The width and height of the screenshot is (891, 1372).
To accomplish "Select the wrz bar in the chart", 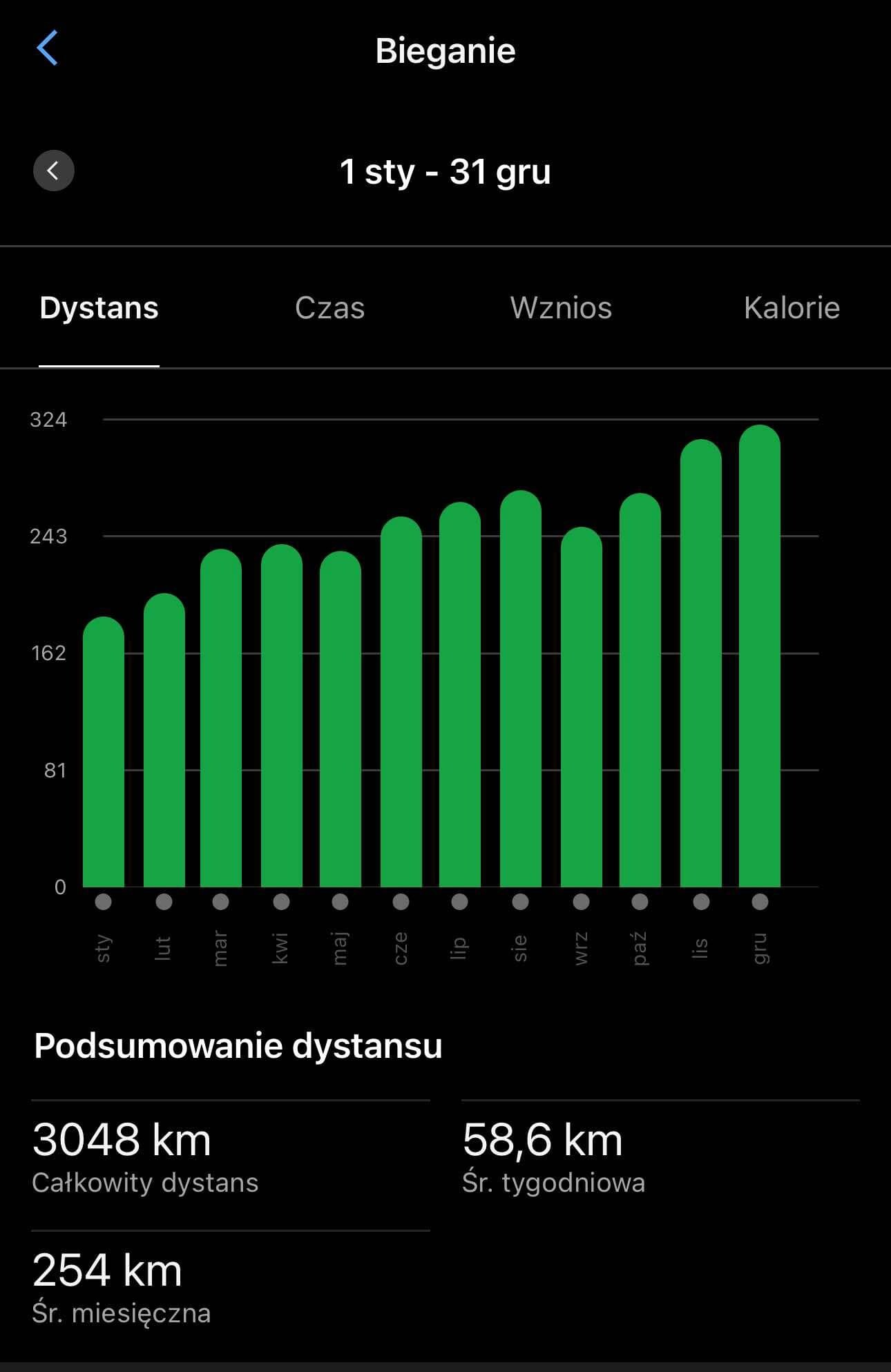I will pyautogui.click(x=582, y=708).
